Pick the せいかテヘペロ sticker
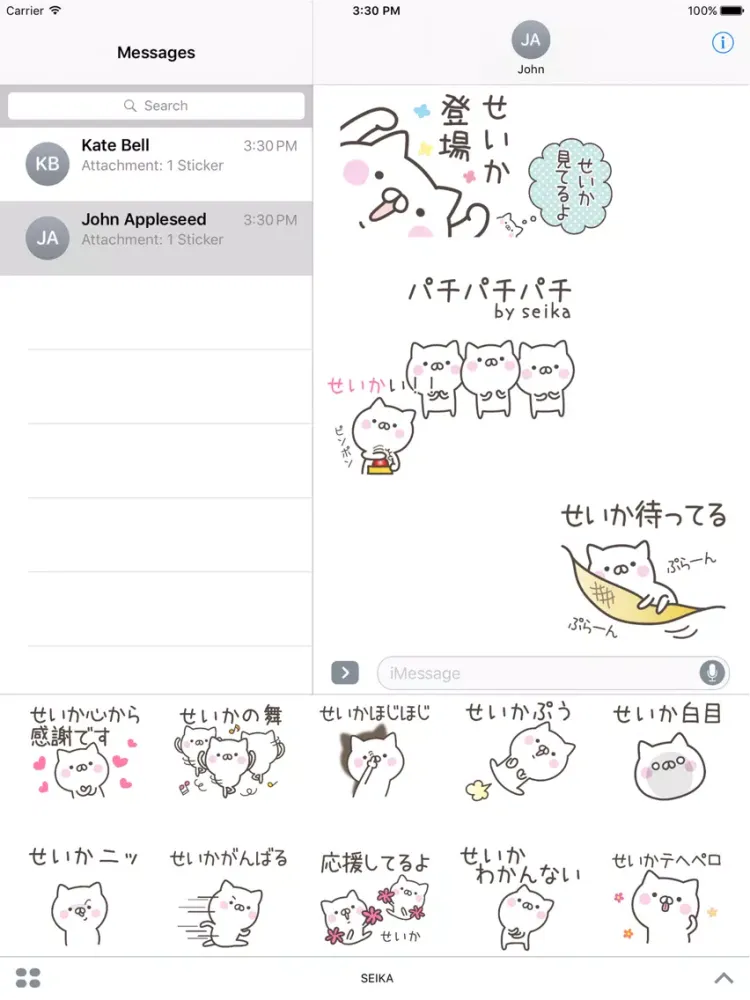 (667, 897)
